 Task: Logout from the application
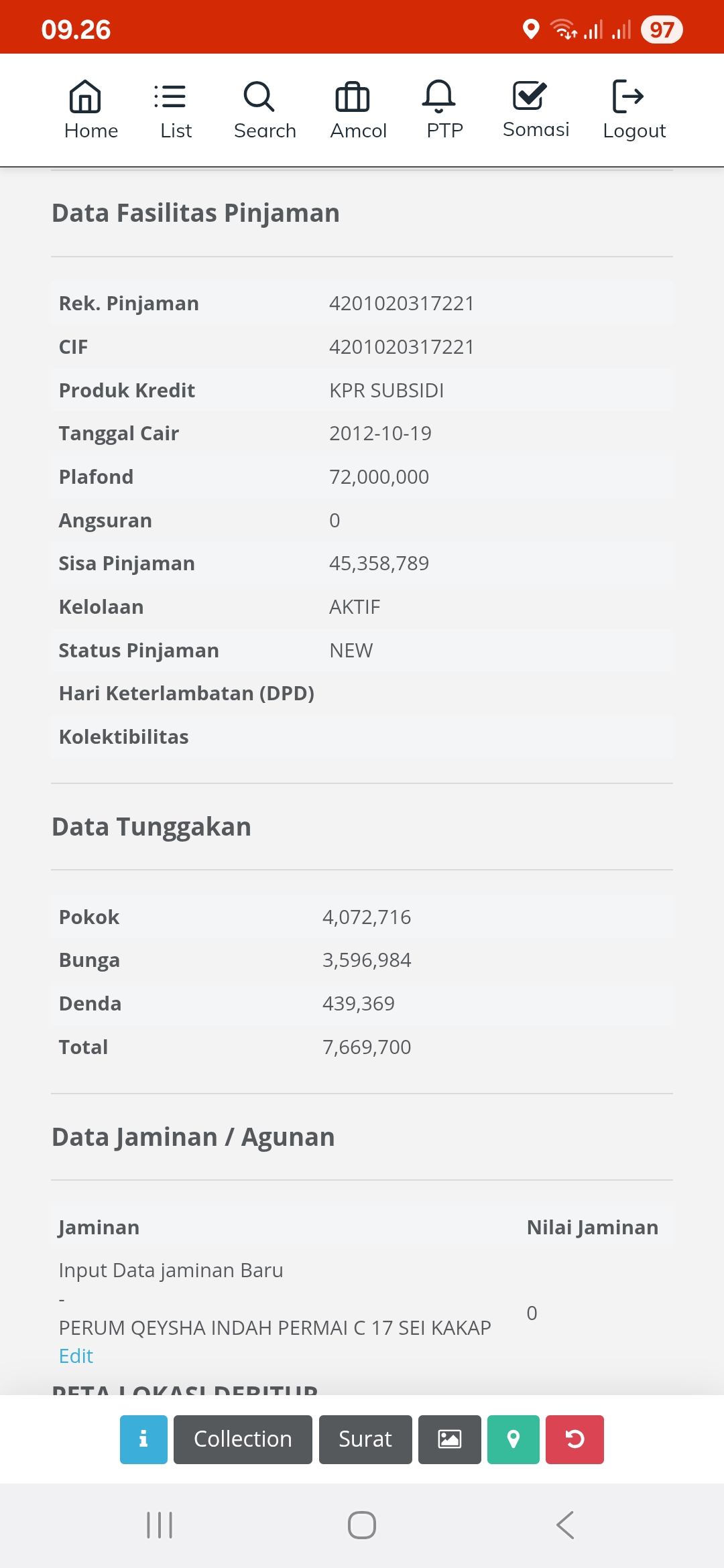[633, 109]
